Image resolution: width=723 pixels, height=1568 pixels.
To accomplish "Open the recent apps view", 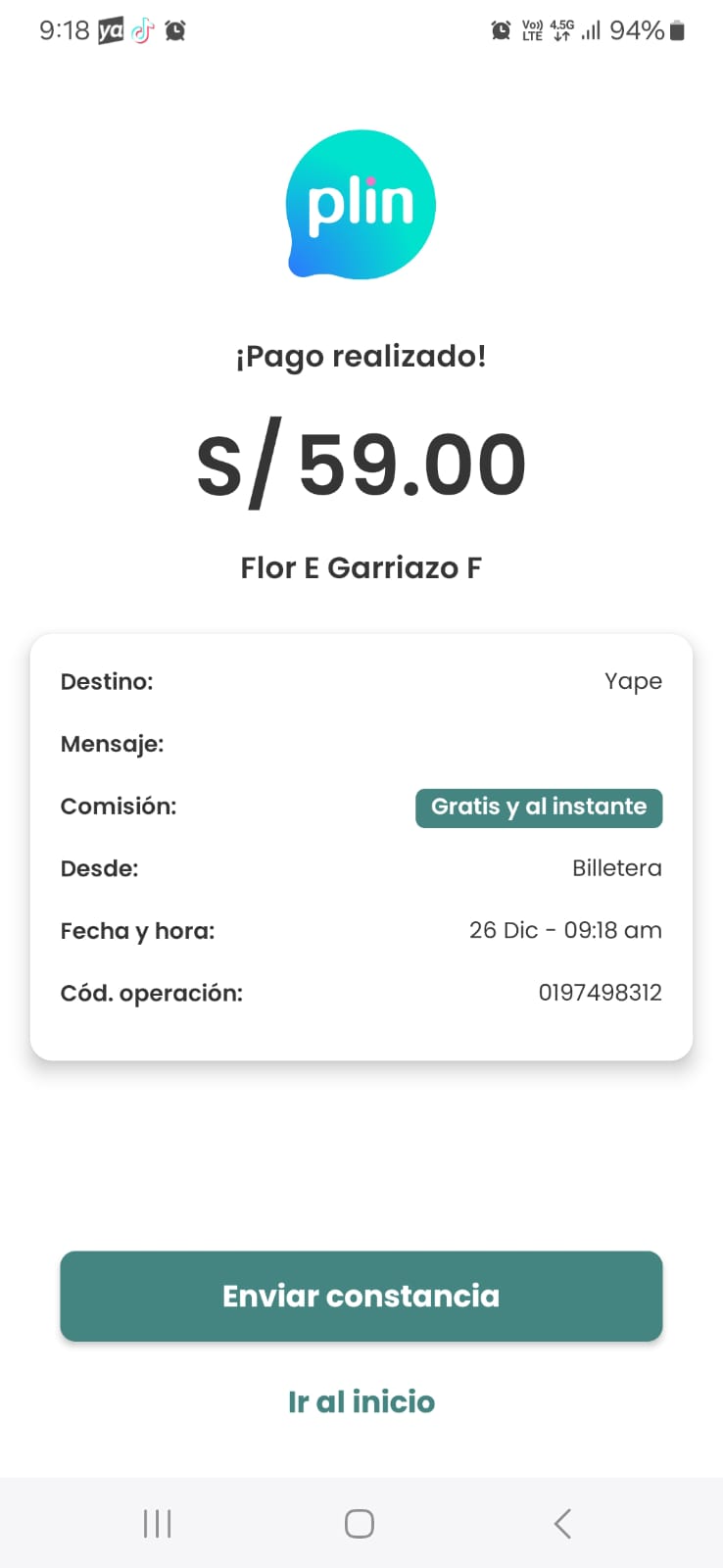I will [x=157, y=1523].
